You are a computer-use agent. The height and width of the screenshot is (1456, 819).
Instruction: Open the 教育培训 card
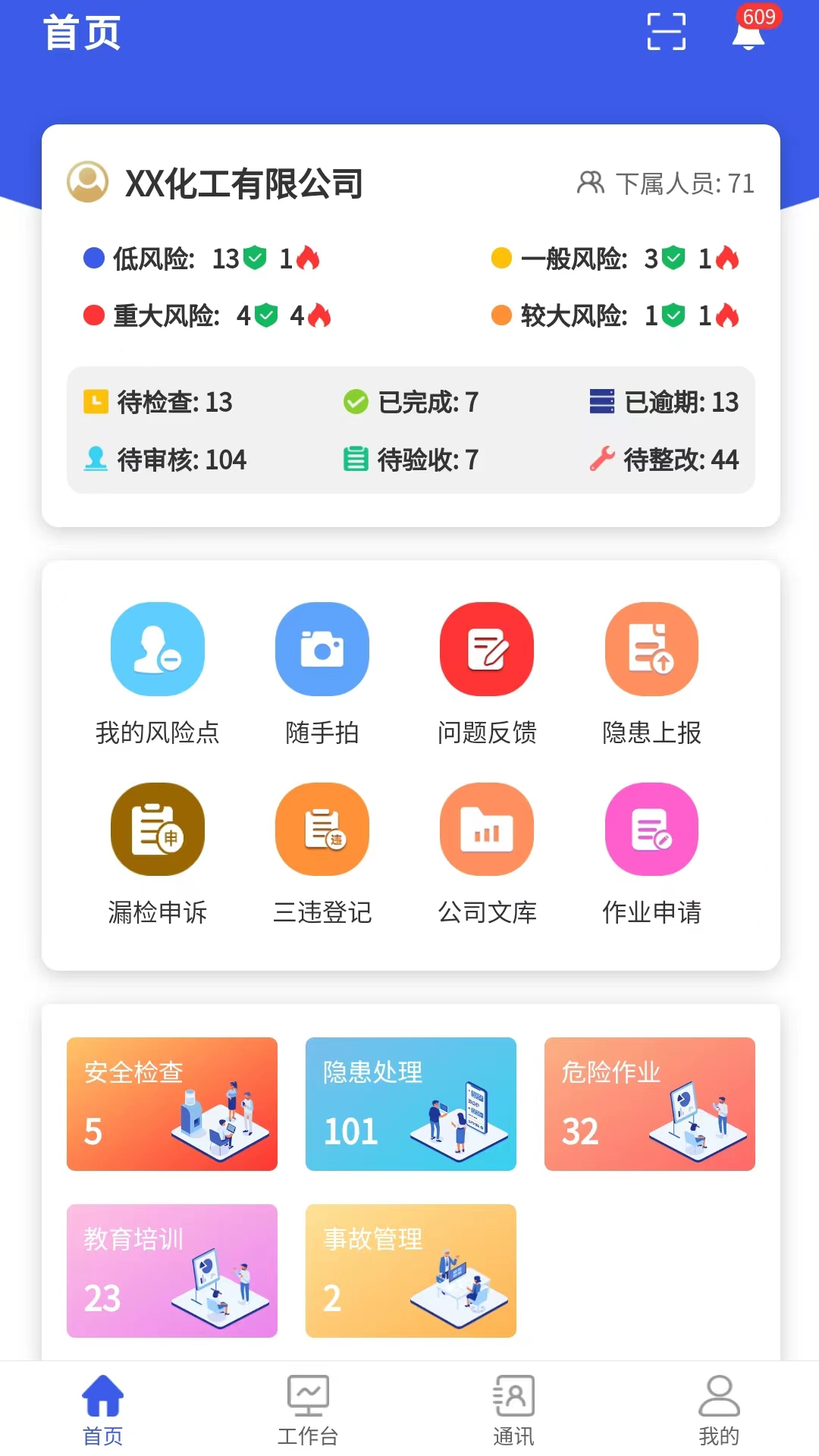[172, 1271]
